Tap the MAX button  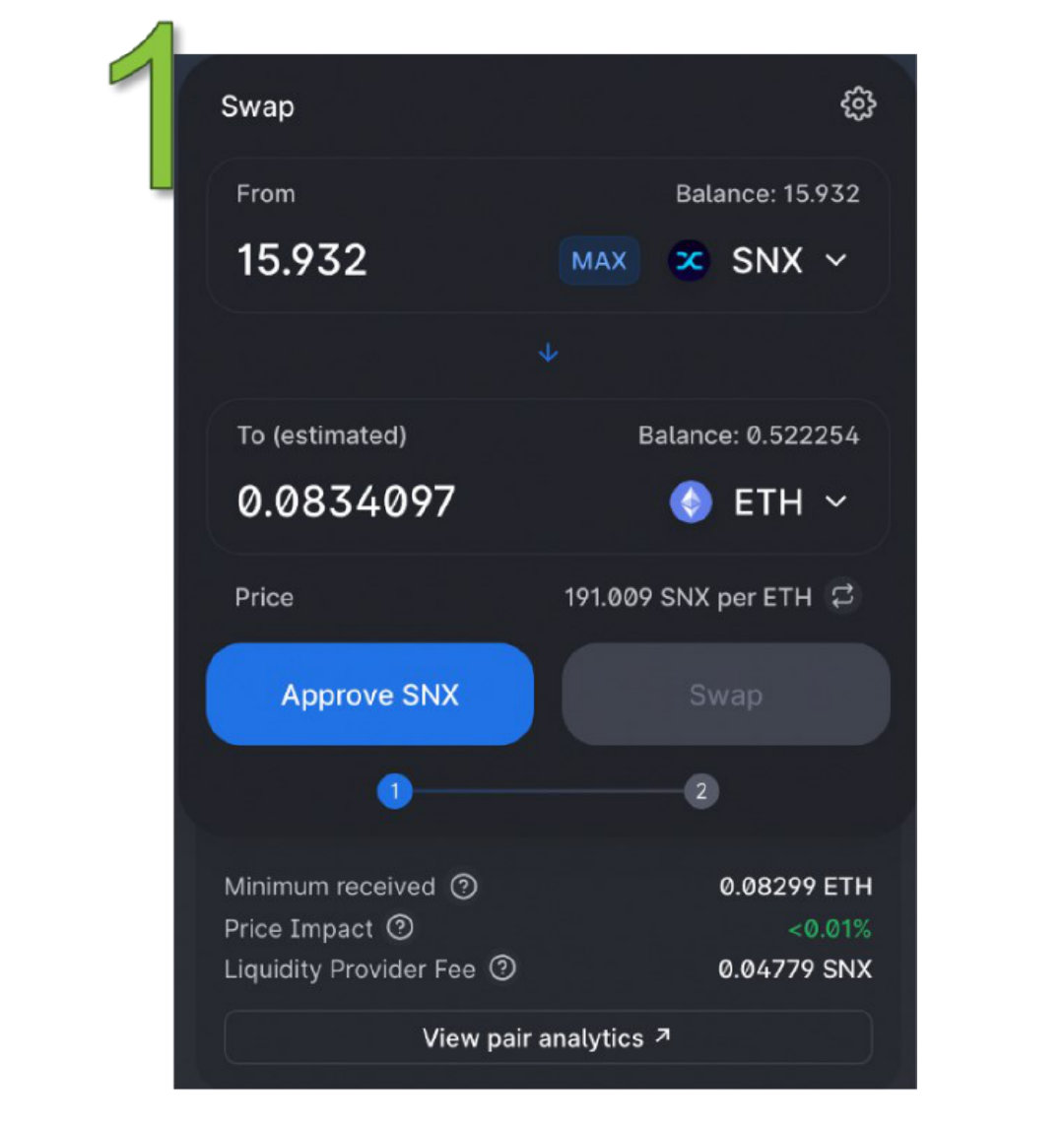click(x=599, y=261)
